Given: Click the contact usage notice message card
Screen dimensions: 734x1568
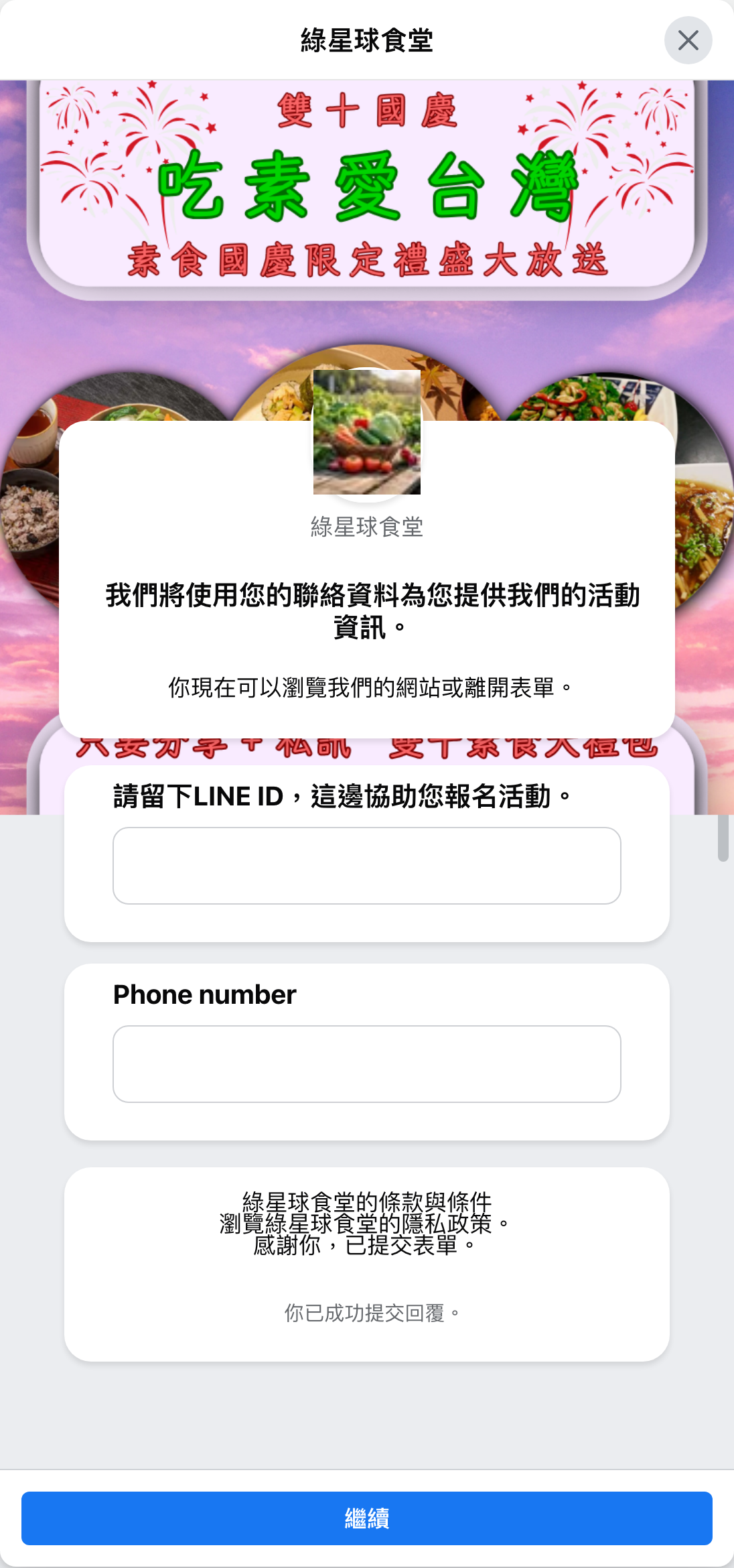Looking at the screenshot, I should (366, 610).
